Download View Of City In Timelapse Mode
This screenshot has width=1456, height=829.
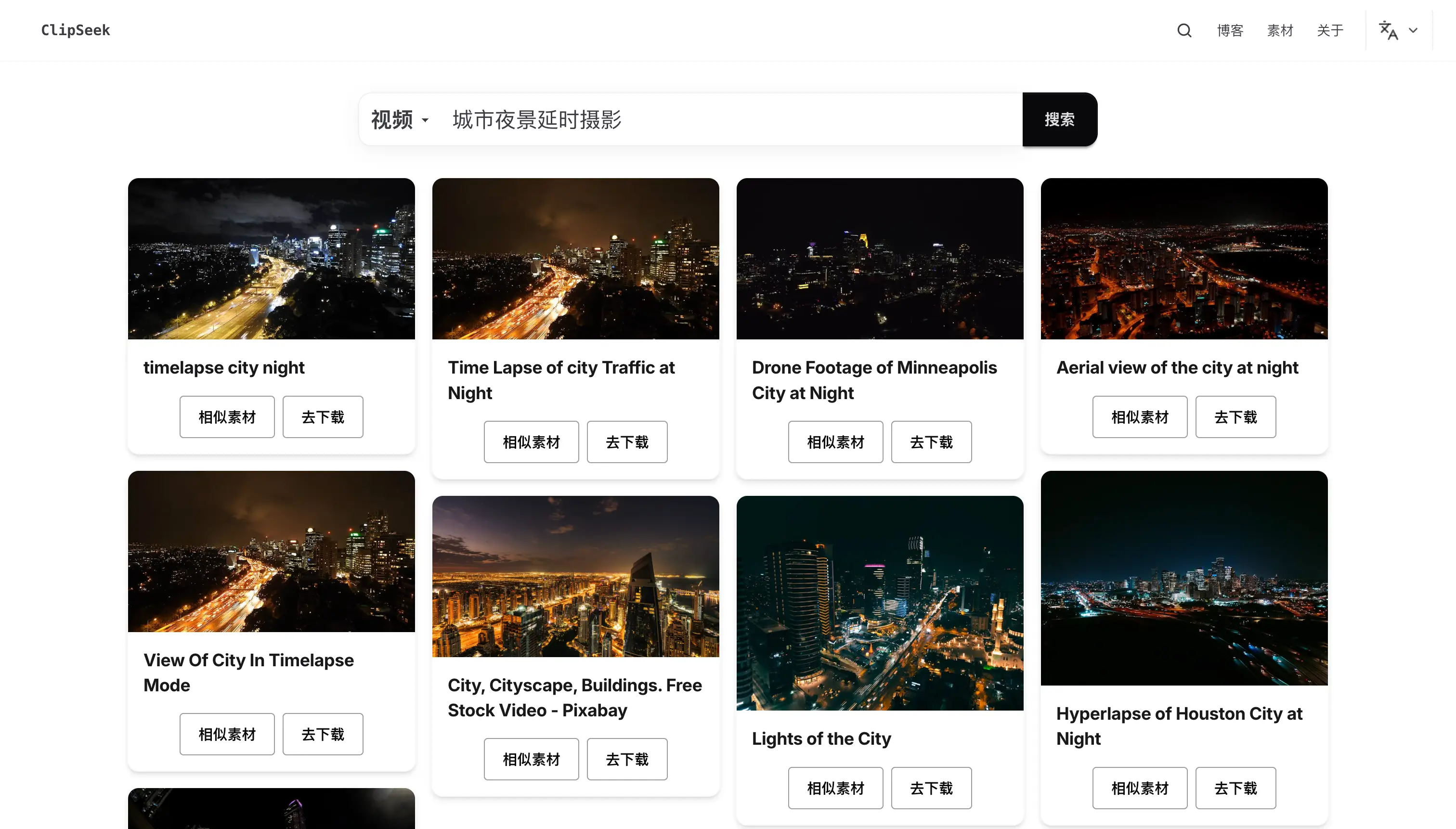tap(323, 734)
